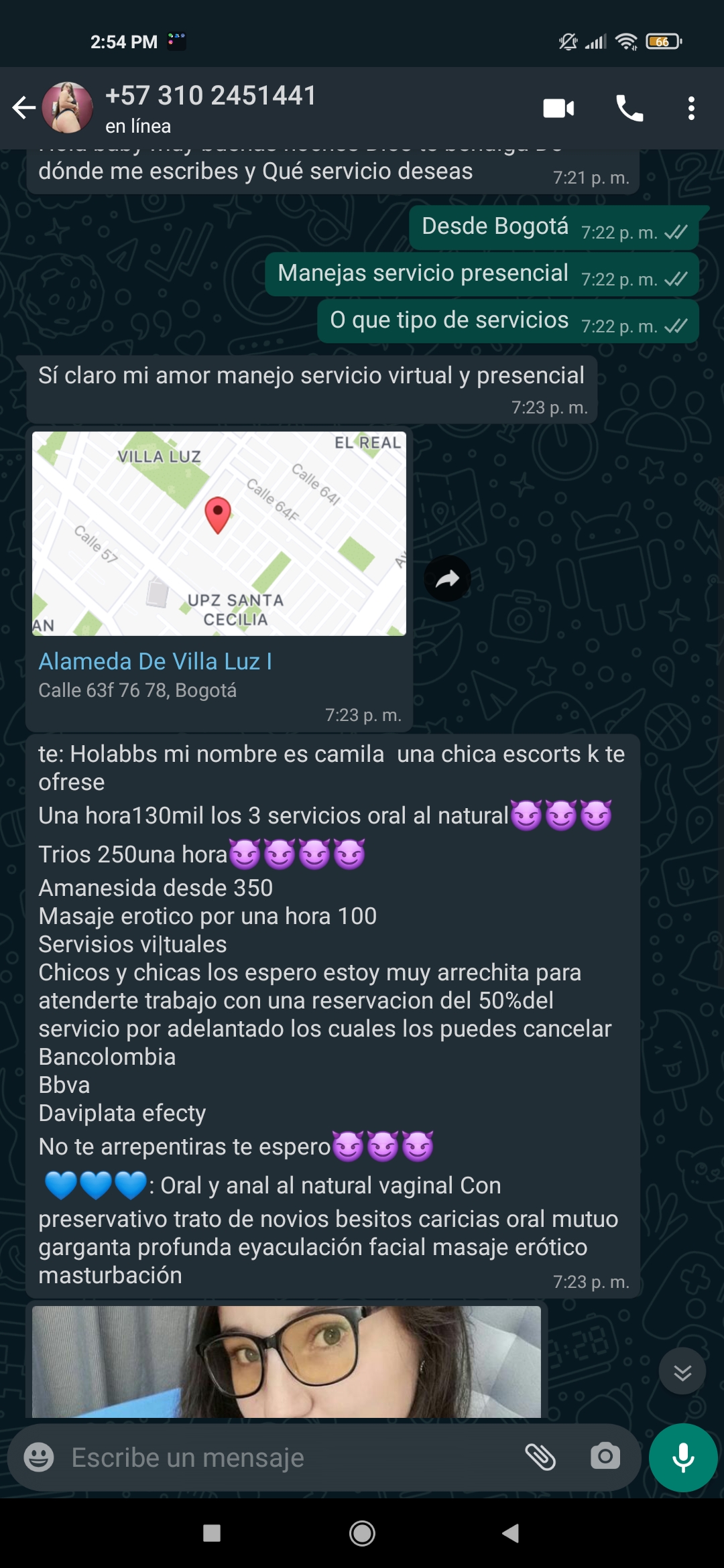Open the contact's profile picture
This screenshot has height=1568, width=724.
(x=68, y=108)
